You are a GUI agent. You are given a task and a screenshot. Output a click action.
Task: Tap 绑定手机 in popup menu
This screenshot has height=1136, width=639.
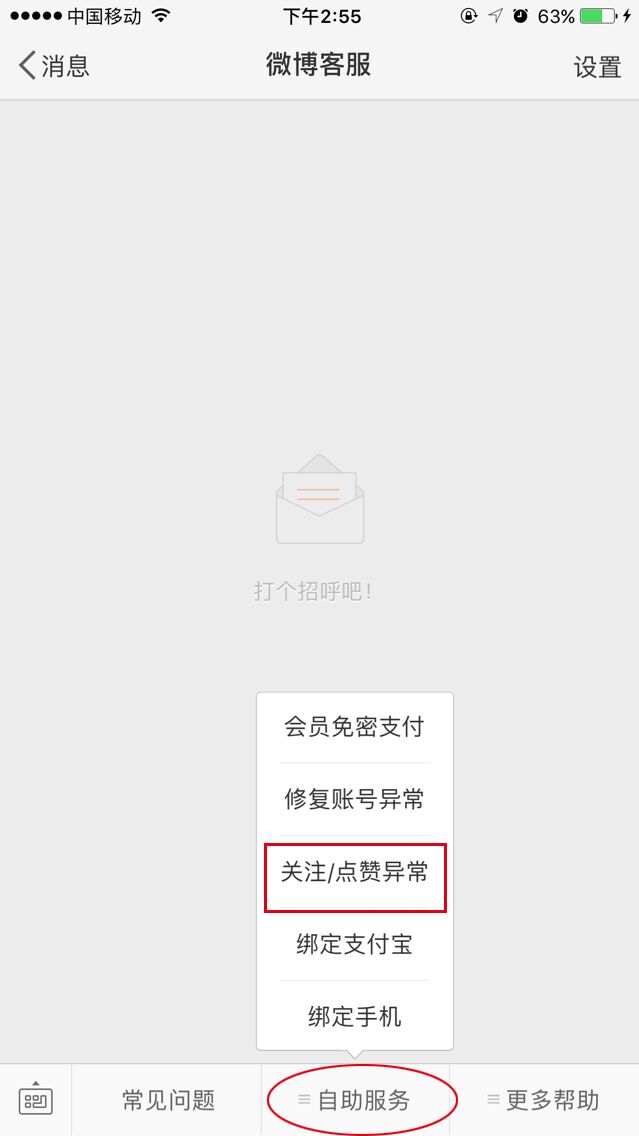[x=354, y=1017]
